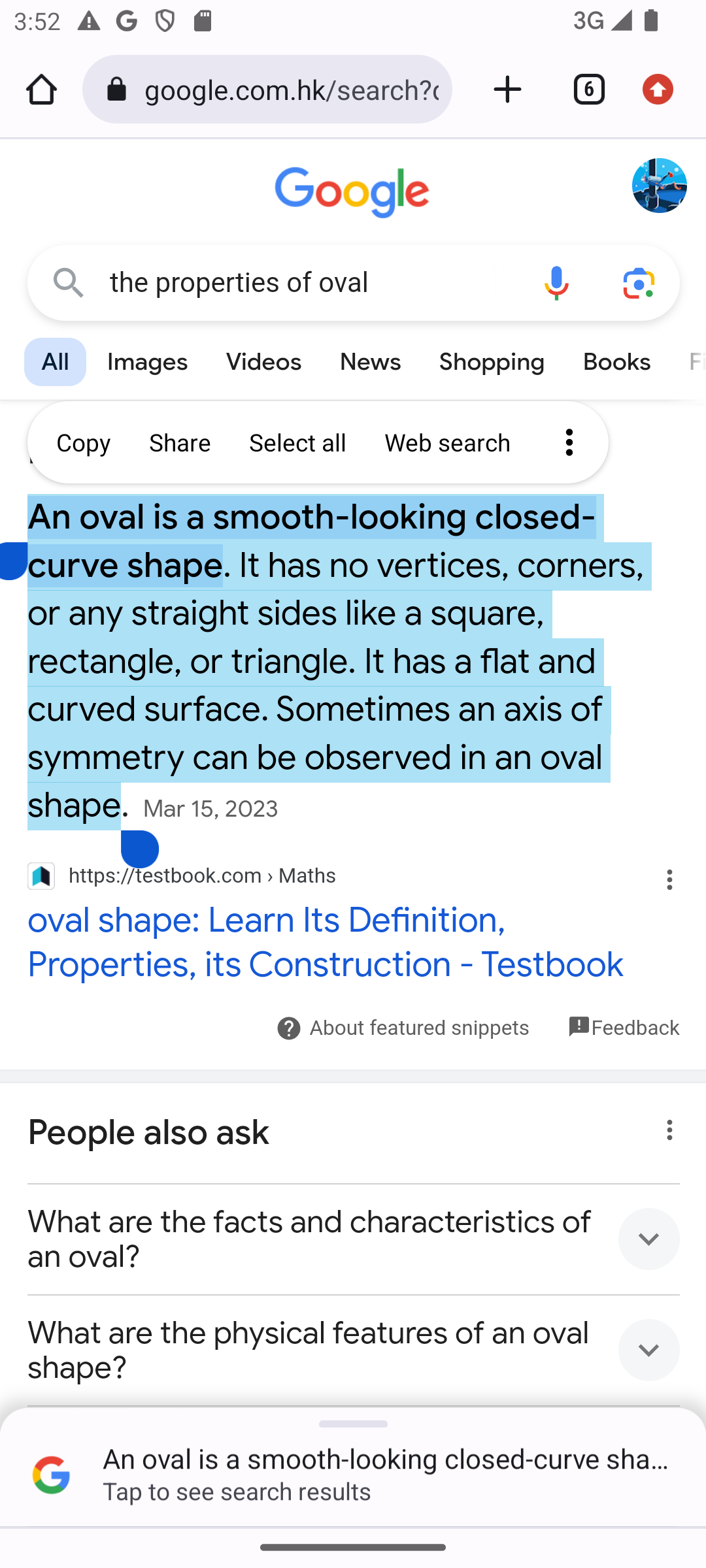Open the tab switcher
This screenshot has width=706, height=1568.
pos(588,90)
